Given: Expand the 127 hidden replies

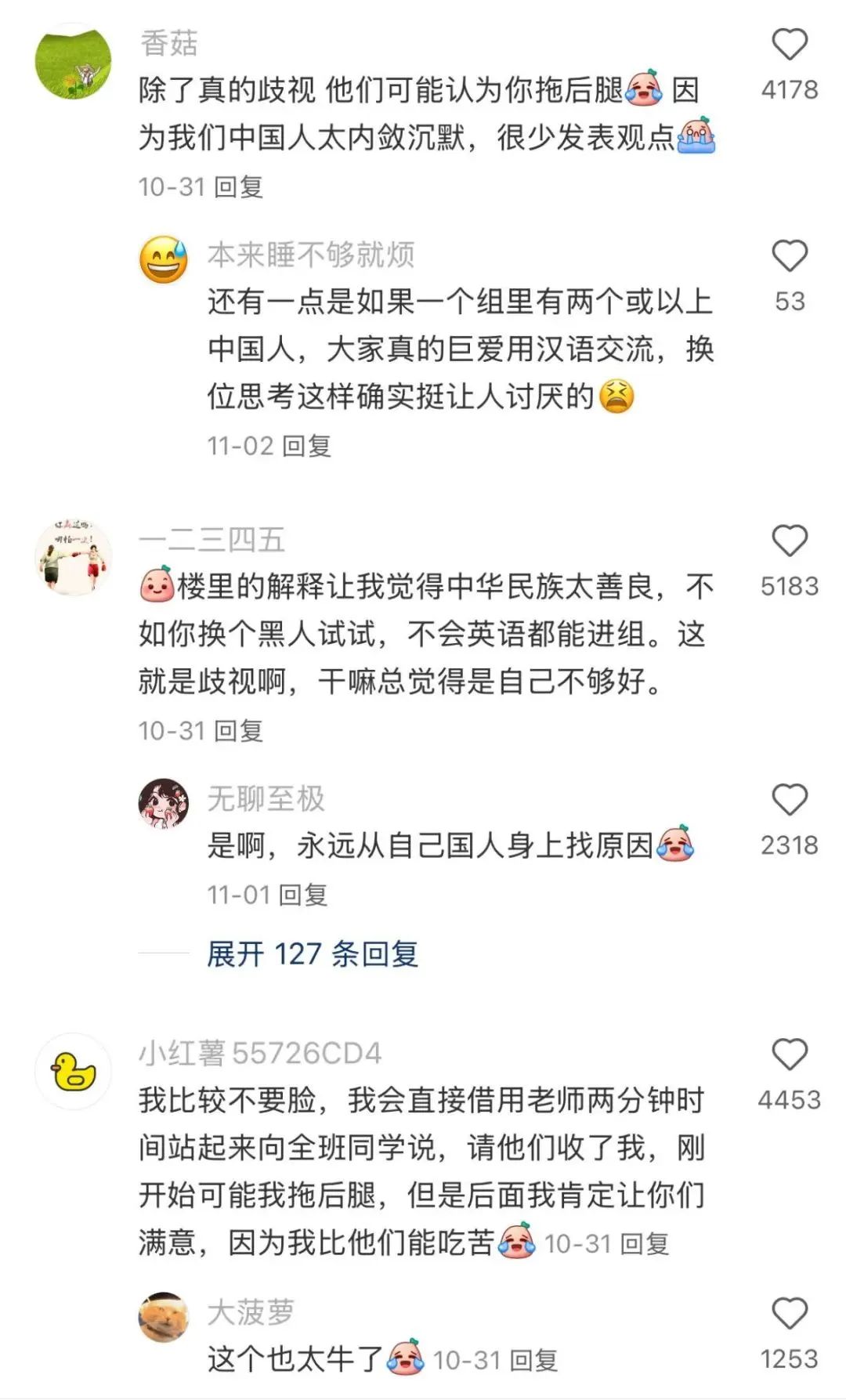Looking at the screenshot, I should [x=312, y=953].
